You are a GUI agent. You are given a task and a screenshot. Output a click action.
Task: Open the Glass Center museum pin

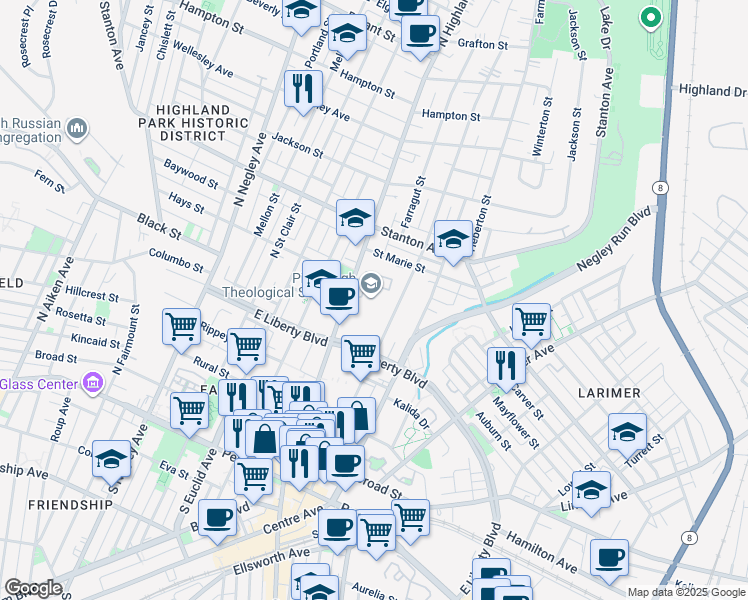tap(92, 383)
